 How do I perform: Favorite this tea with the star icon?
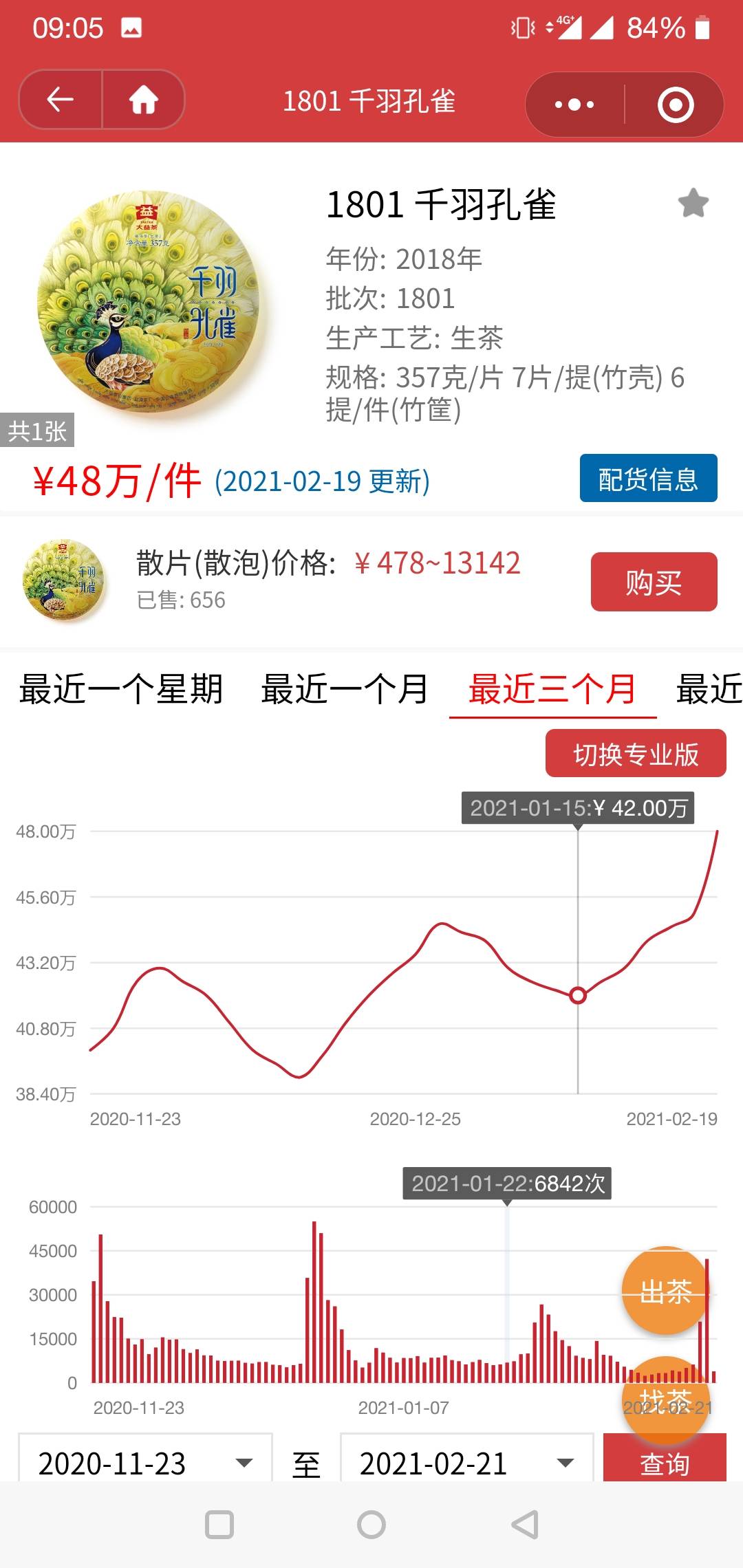pos(693,203)
